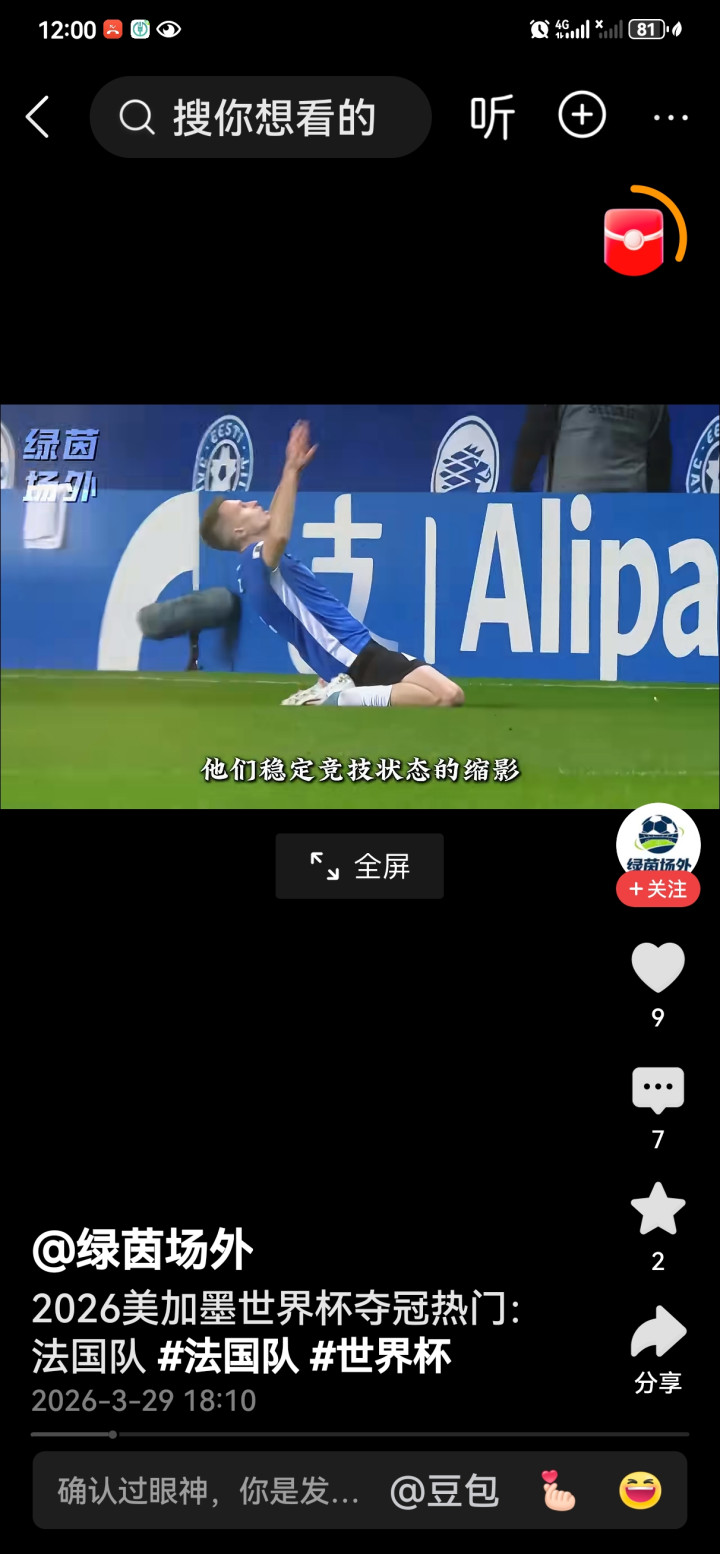Tap the @绿茵场外 username
The height and width of the screenshot is (1554, 720).
[x=143, y=1250]
